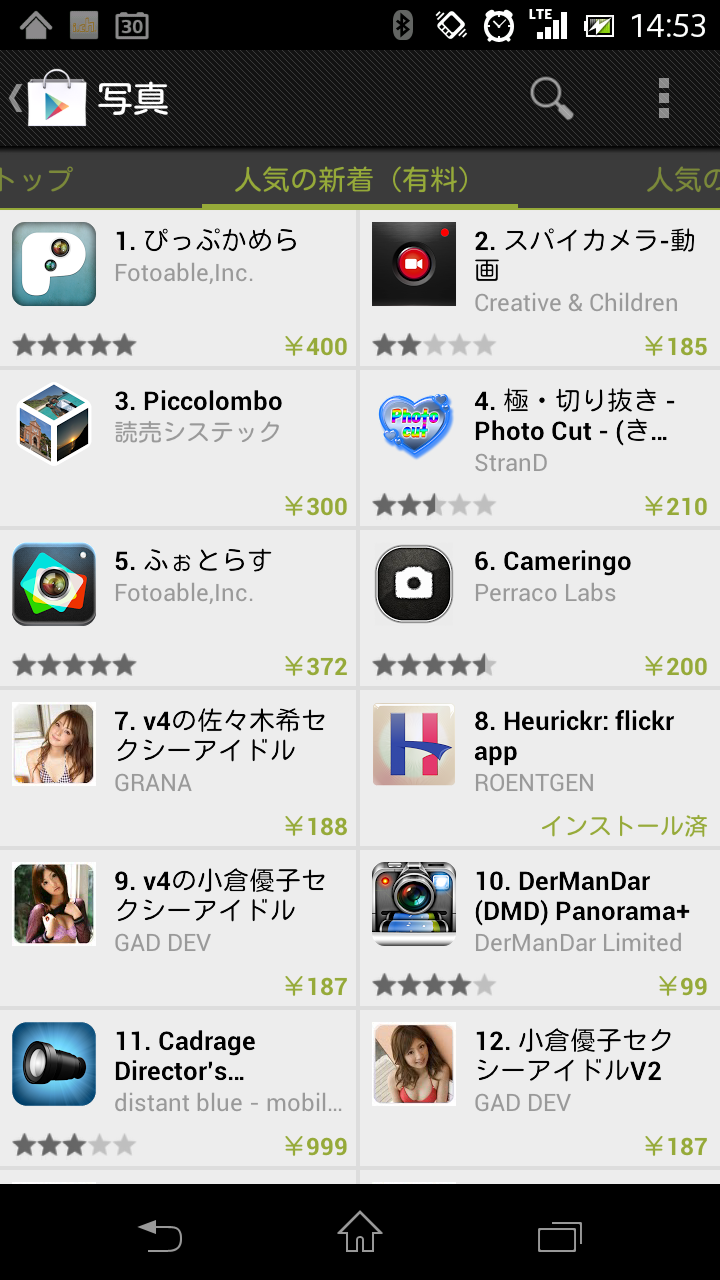Go back via the Play Store logo

50,99
